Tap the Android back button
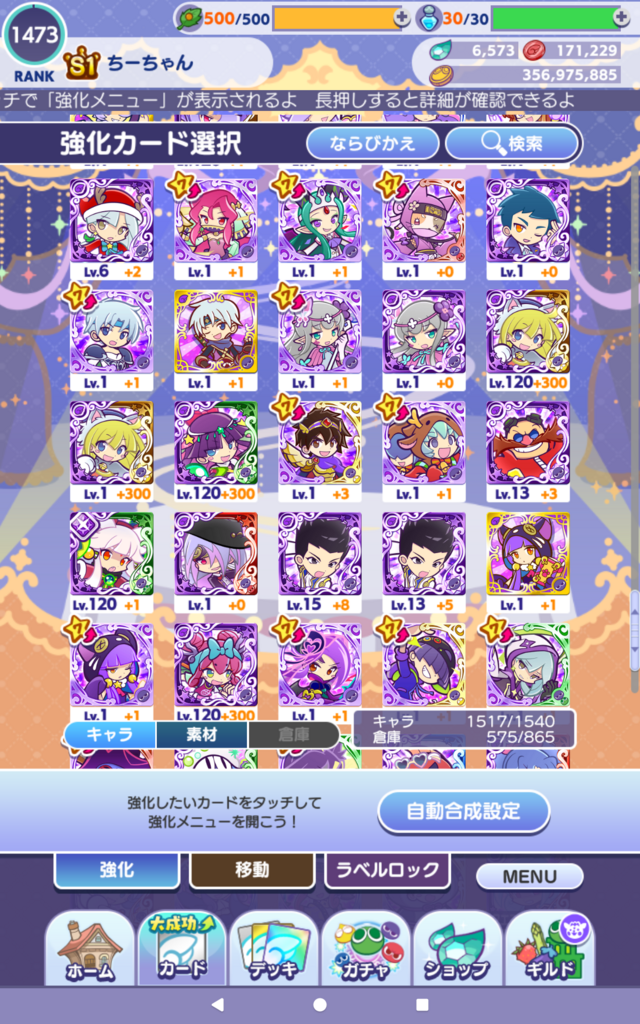Viewport: 640px width, 1024px height. pyautogui.click(x=218, y=1004)
